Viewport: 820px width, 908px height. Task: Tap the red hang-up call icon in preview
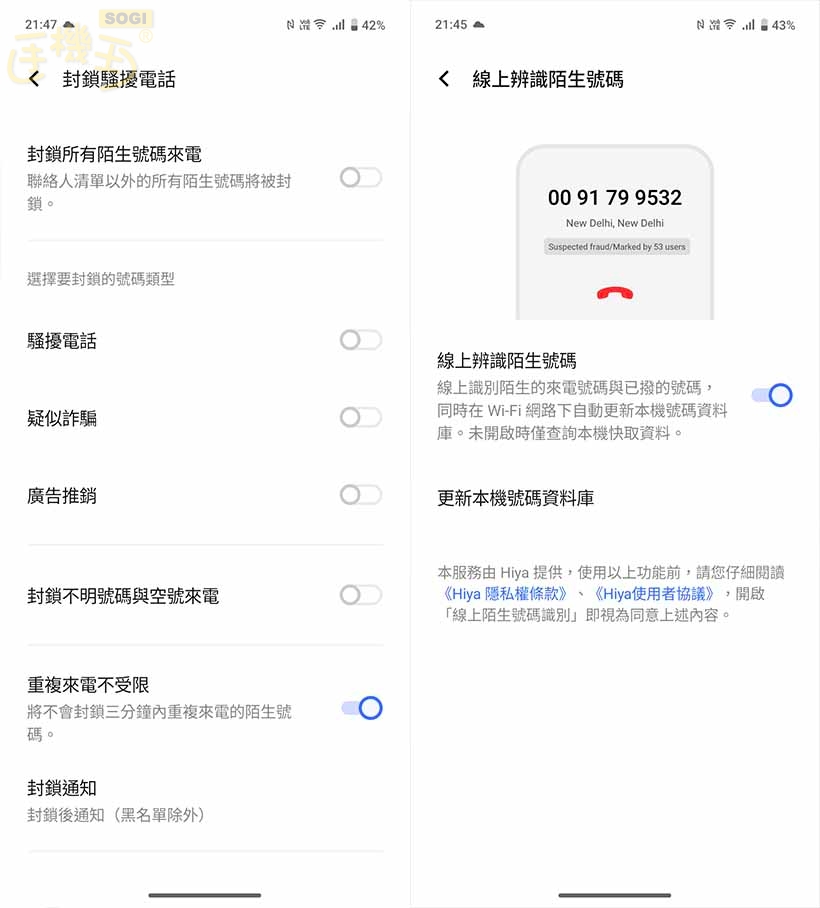click(x=616, y=290)
